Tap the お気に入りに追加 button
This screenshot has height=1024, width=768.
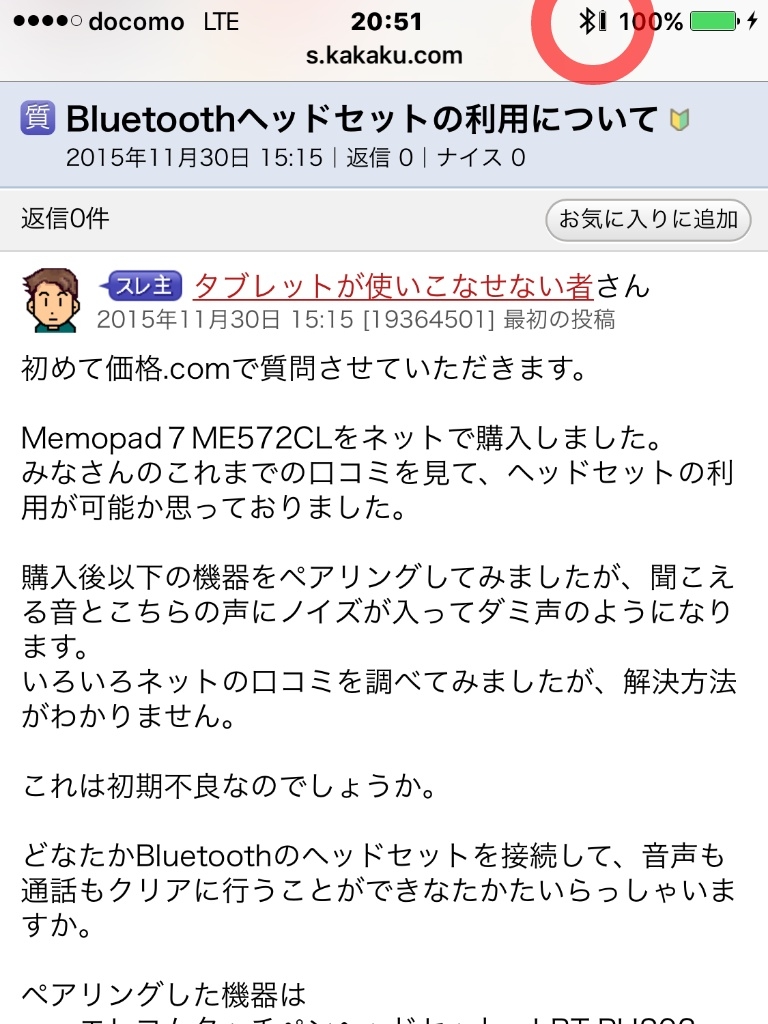click(648, 219)
